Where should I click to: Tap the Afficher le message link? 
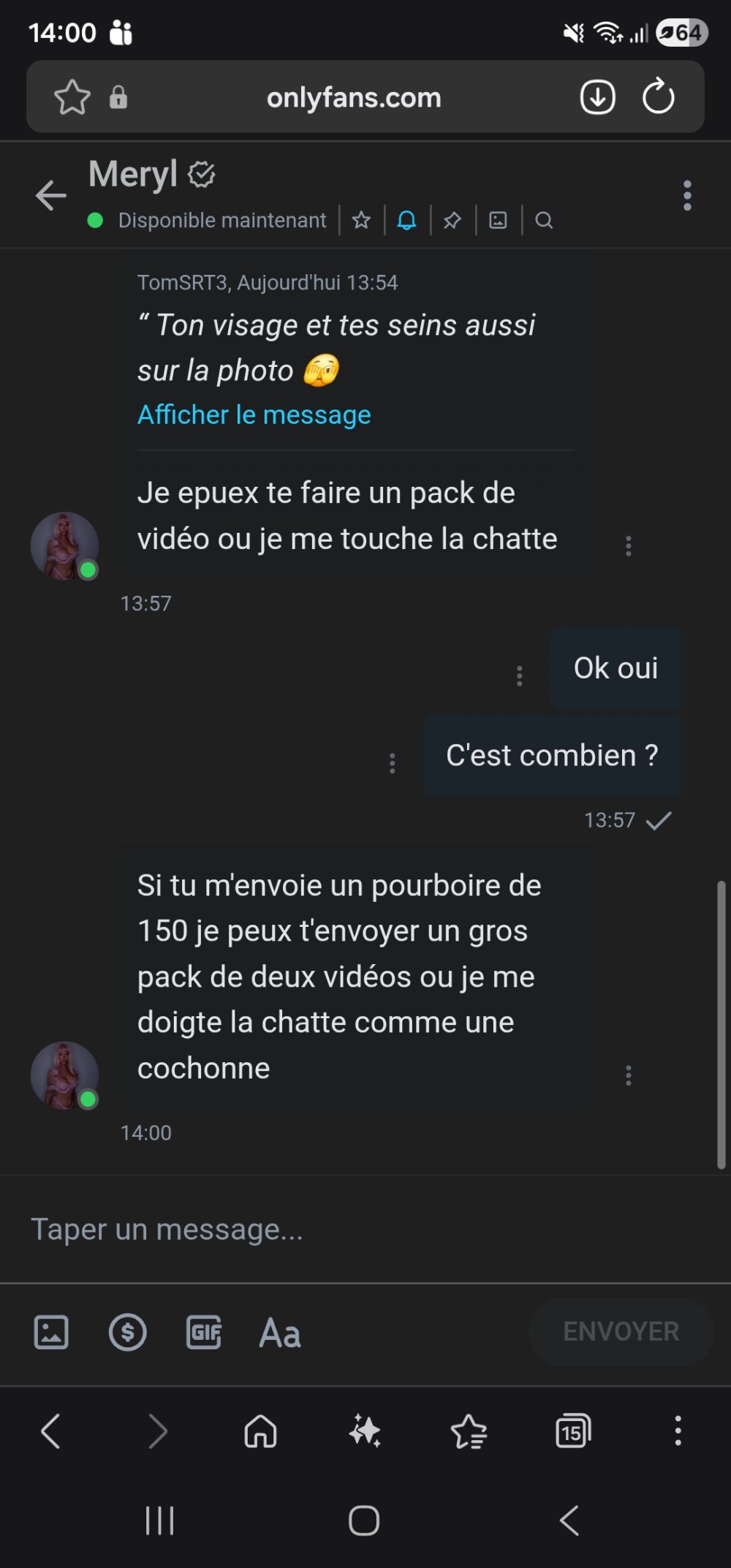click(254, 414)
